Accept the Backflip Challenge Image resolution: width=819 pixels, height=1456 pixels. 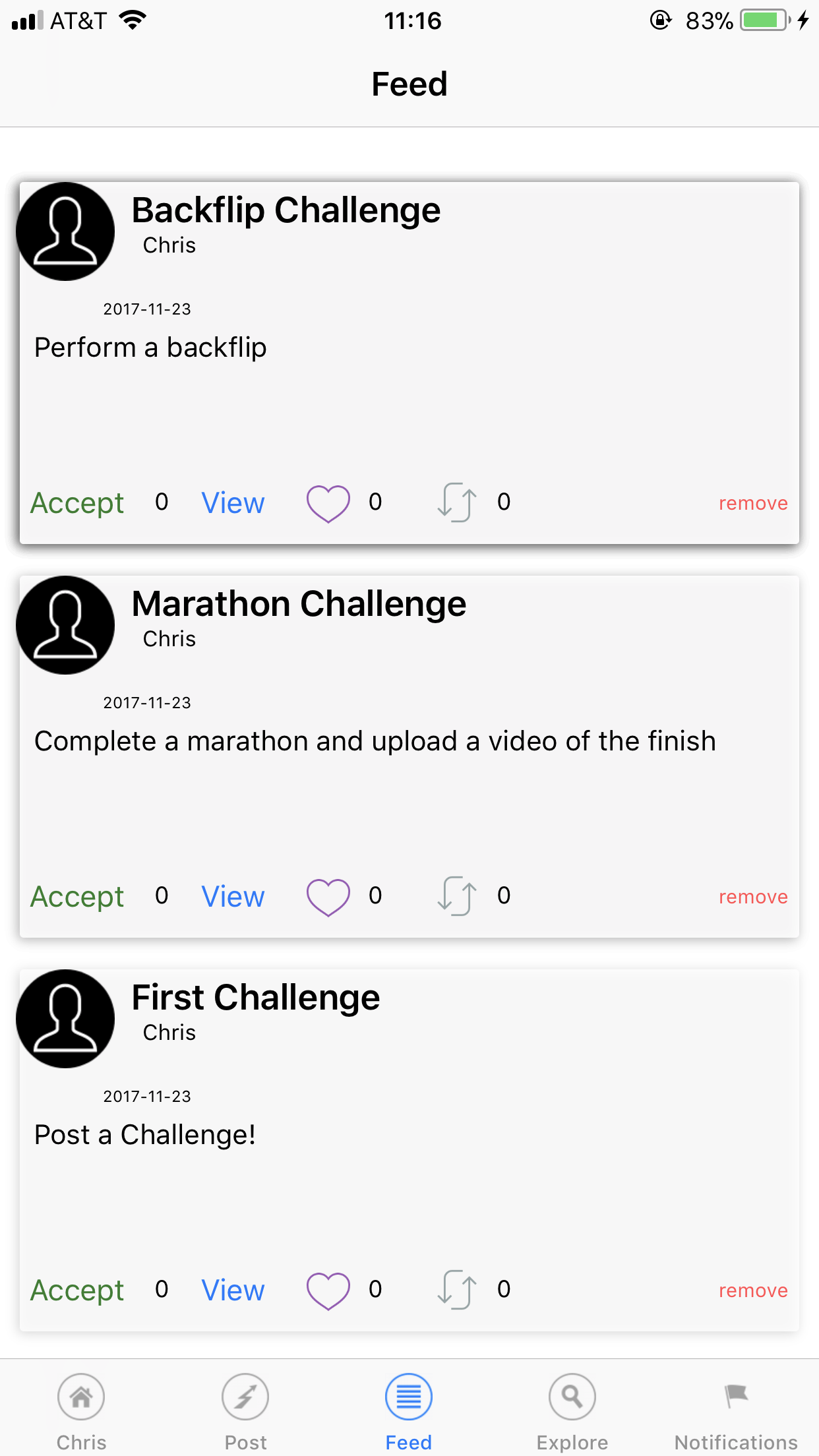point(77,503)
